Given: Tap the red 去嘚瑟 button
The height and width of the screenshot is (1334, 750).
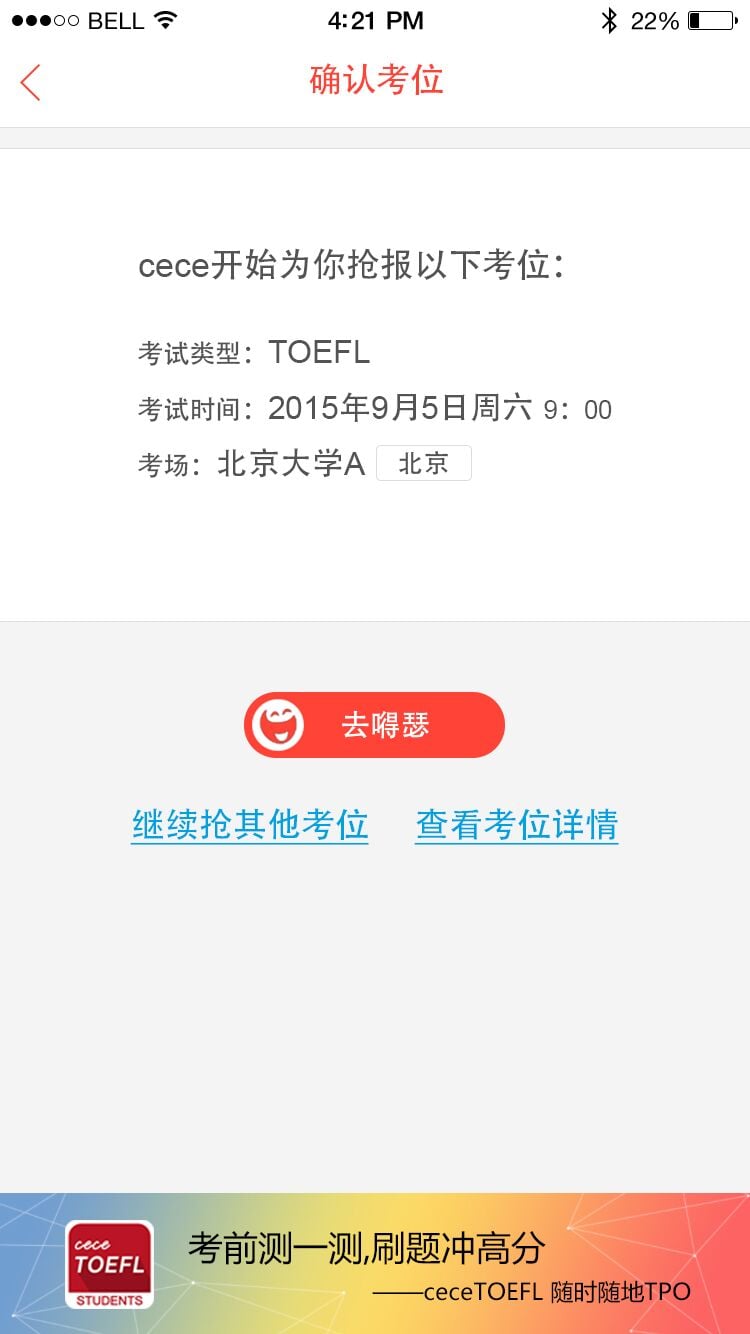Looking at the screenshot, I should [x=374, y=725].
